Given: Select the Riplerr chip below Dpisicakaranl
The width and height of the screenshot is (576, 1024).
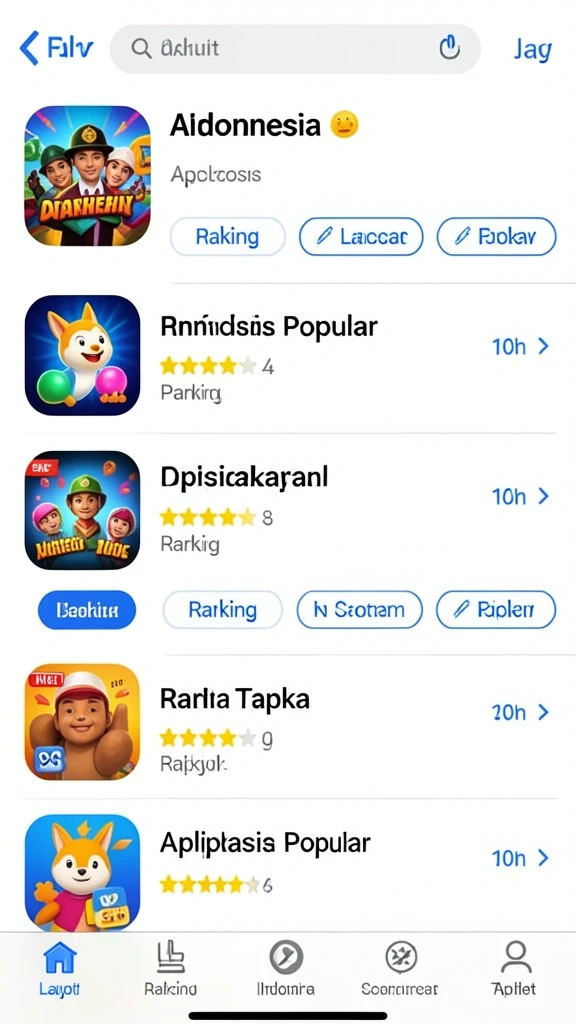Looking at the screenshot, I should pos(496,610).
